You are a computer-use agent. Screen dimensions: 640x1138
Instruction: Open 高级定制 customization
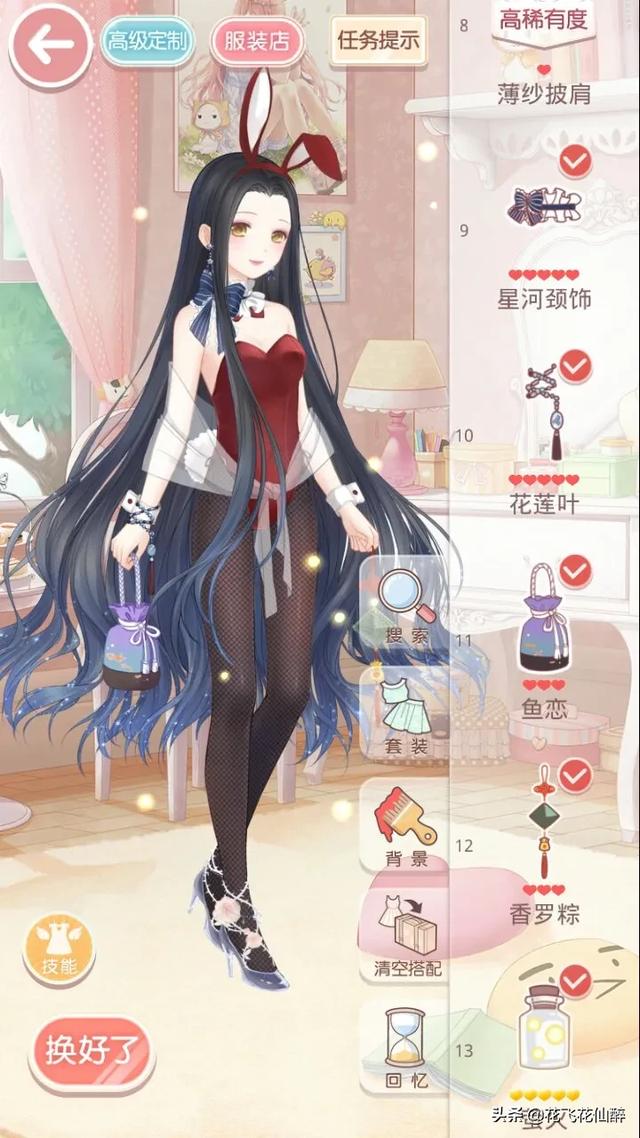[x=147, y=41]
